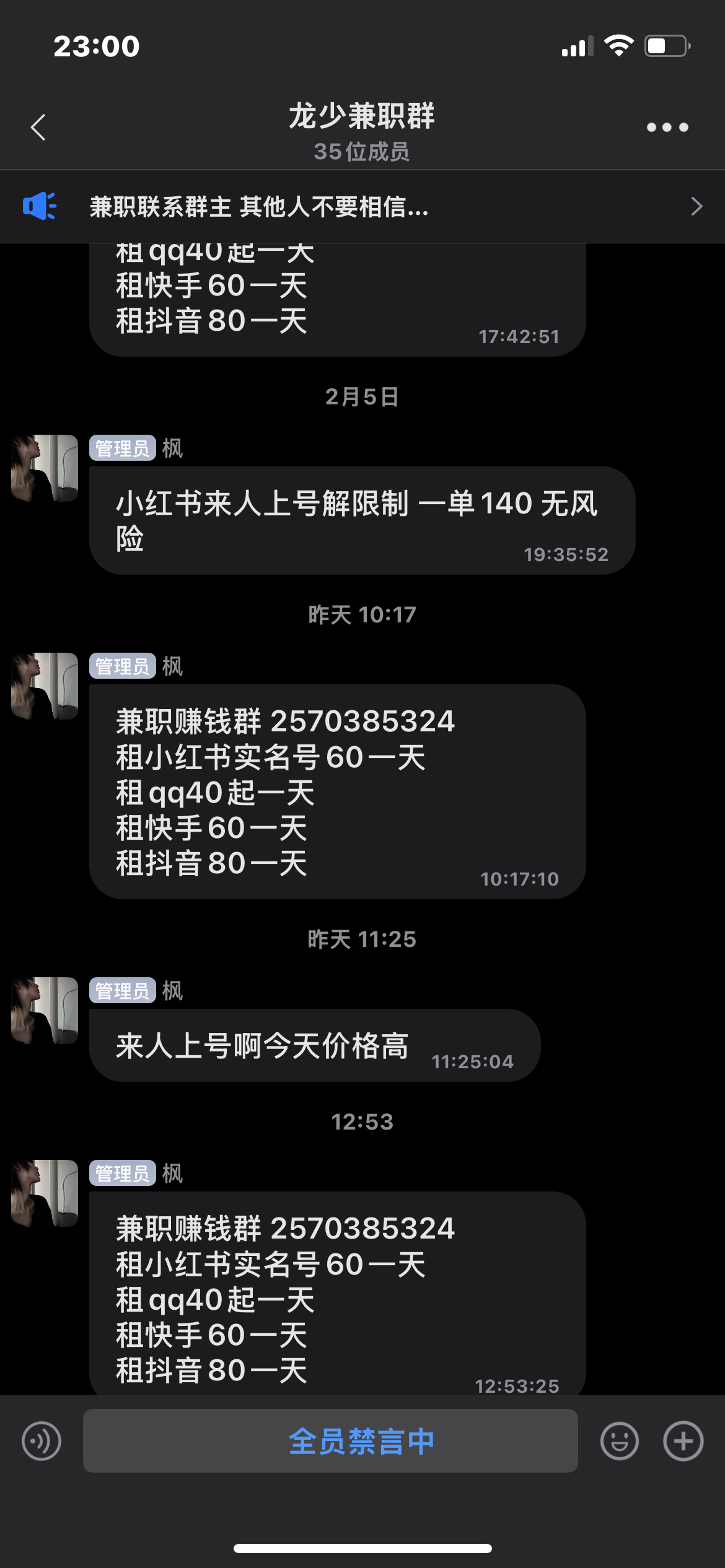Open the three-dot group options menu
This screenshot has height=1568, width=725.
(667, 128)
